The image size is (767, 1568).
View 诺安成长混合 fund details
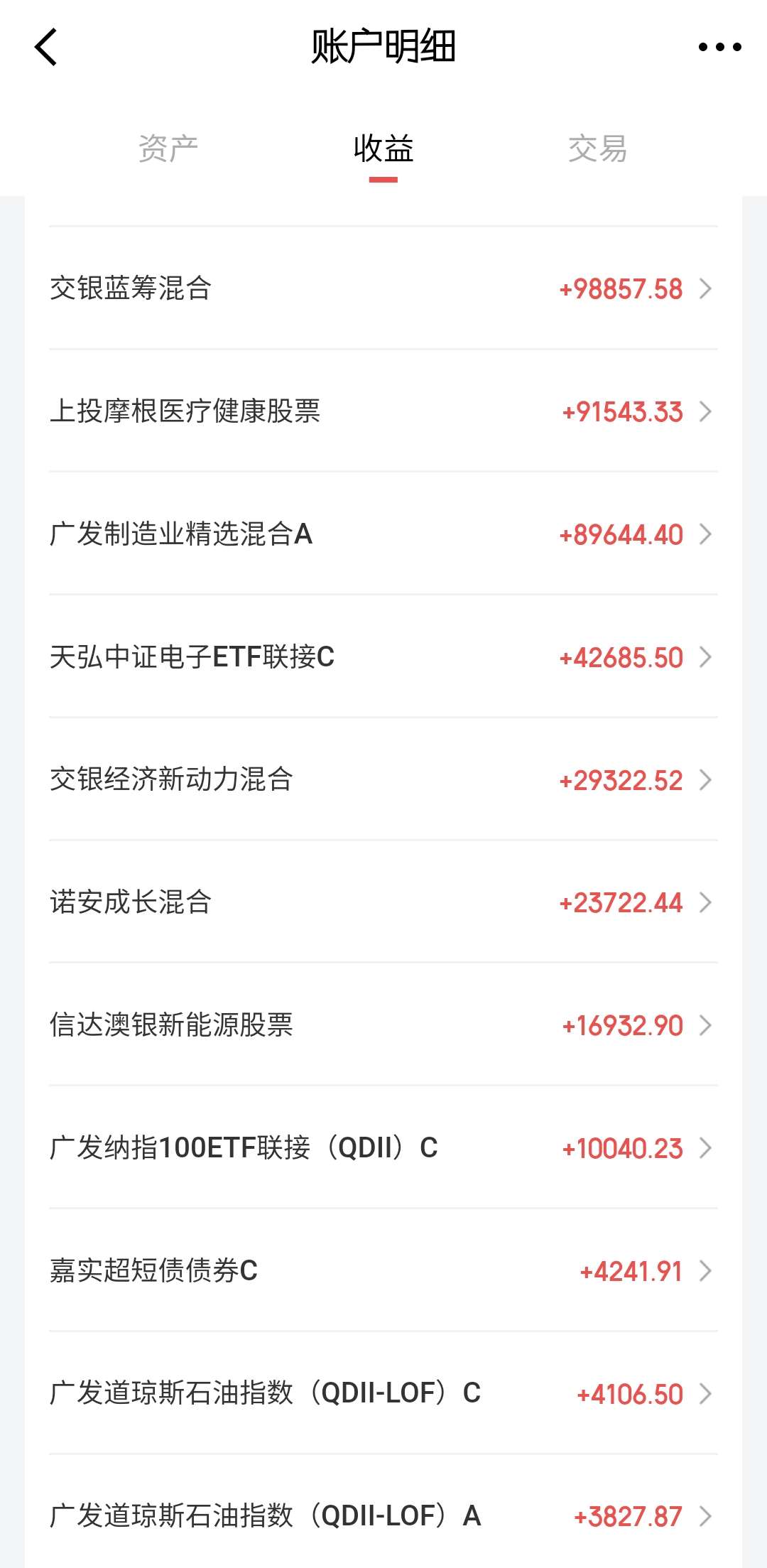point(383,903)
